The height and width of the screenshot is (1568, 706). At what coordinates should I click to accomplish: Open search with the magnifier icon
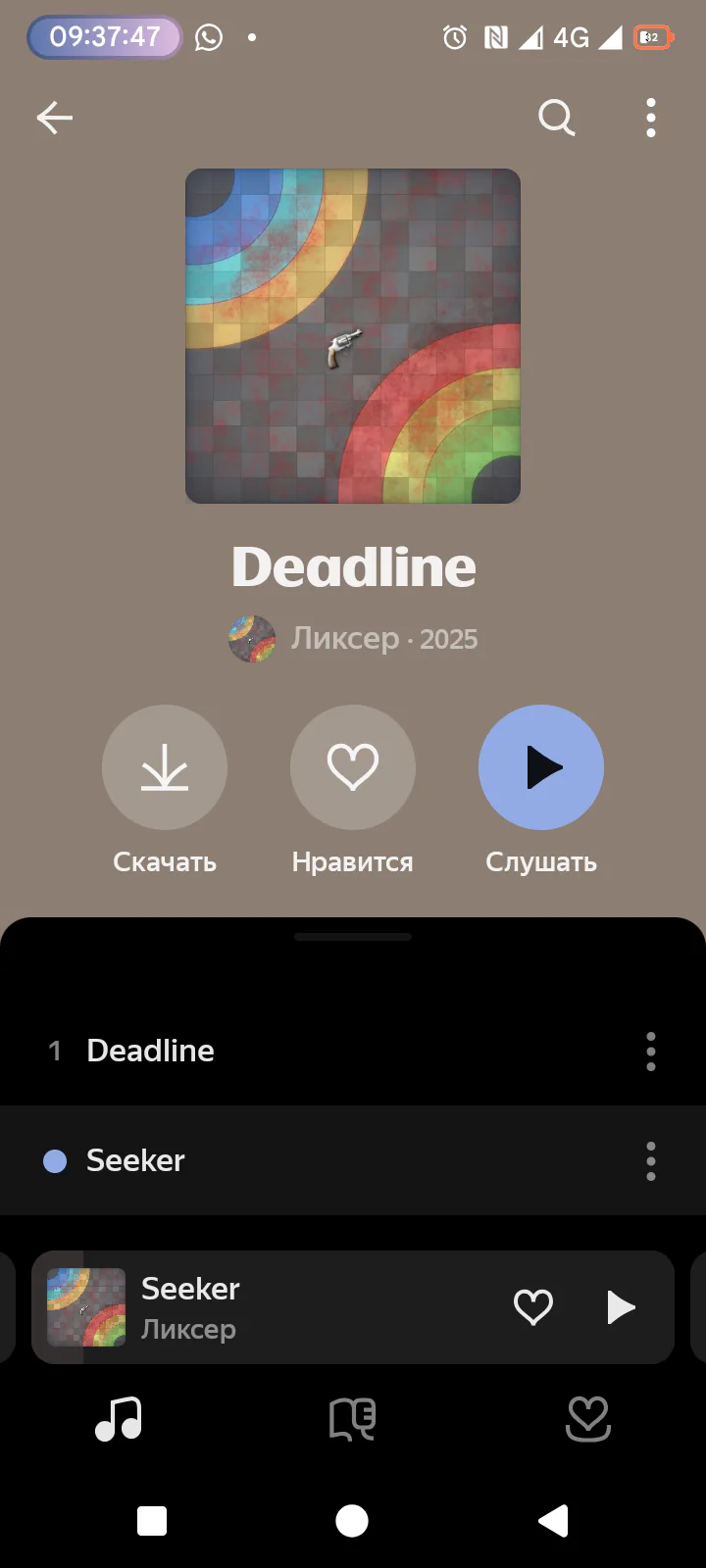[556, 118]
